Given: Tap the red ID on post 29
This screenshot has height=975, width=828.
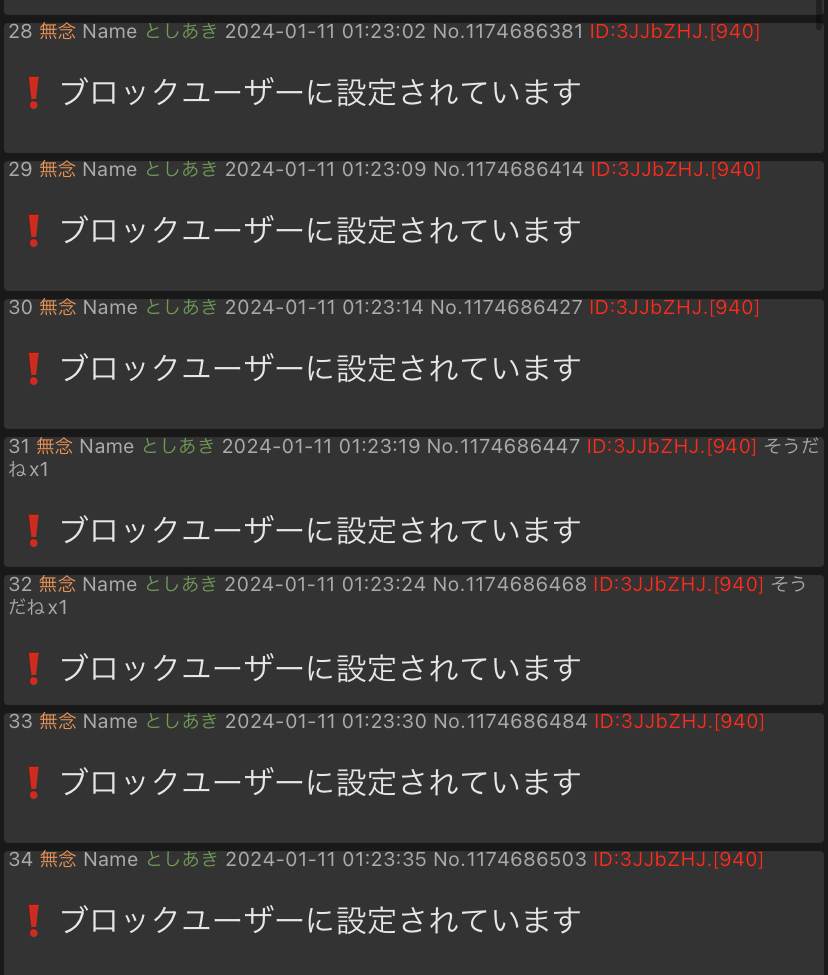Looking at the screenshot, I should coord(675,170).
